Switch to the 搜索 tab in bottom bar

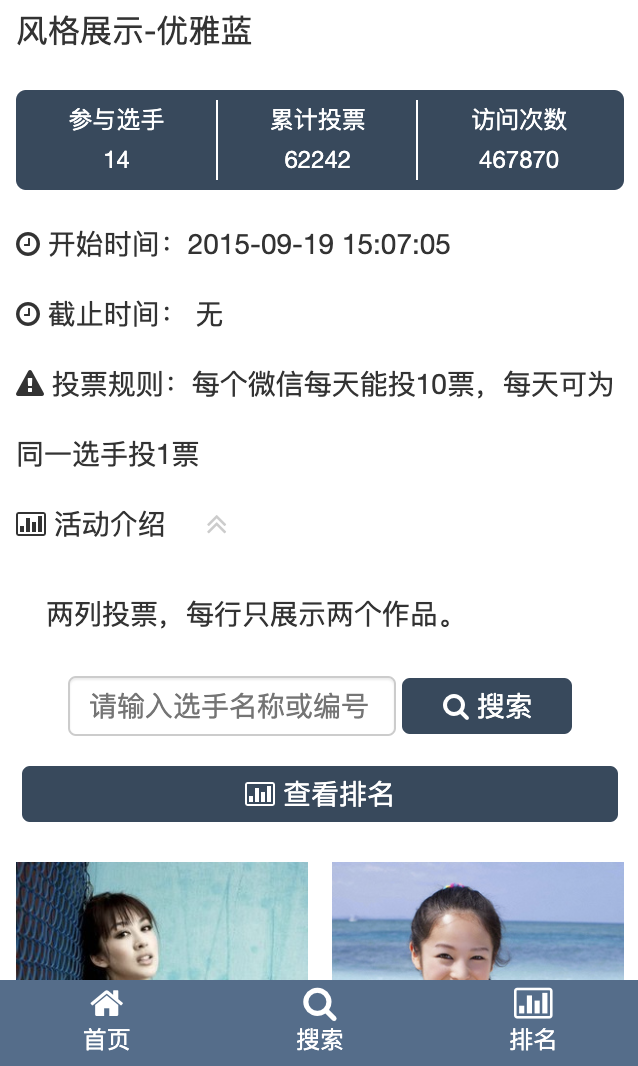tap(320, 1022)
